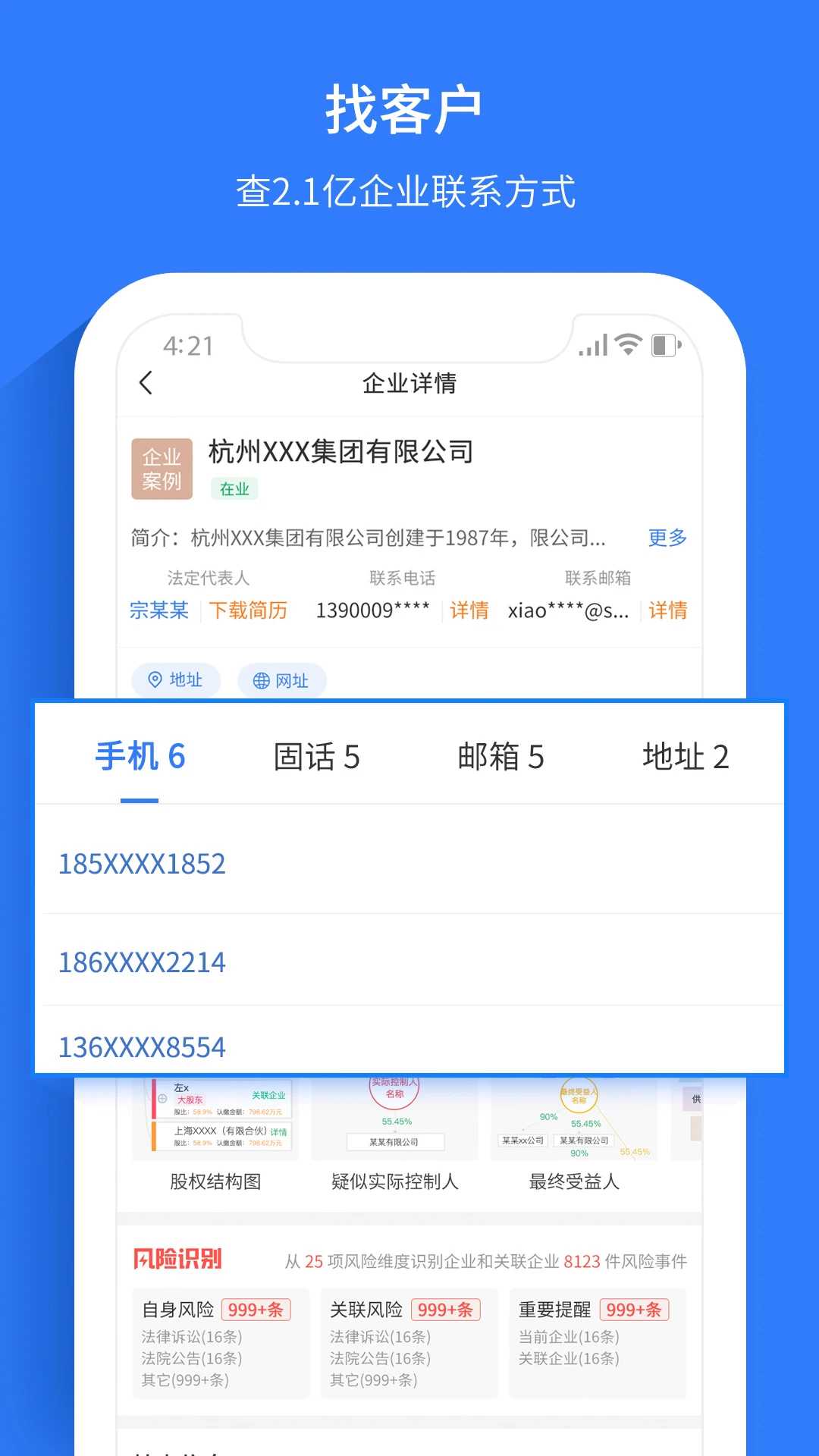Open 详情 next to the email address

(667, 610)
